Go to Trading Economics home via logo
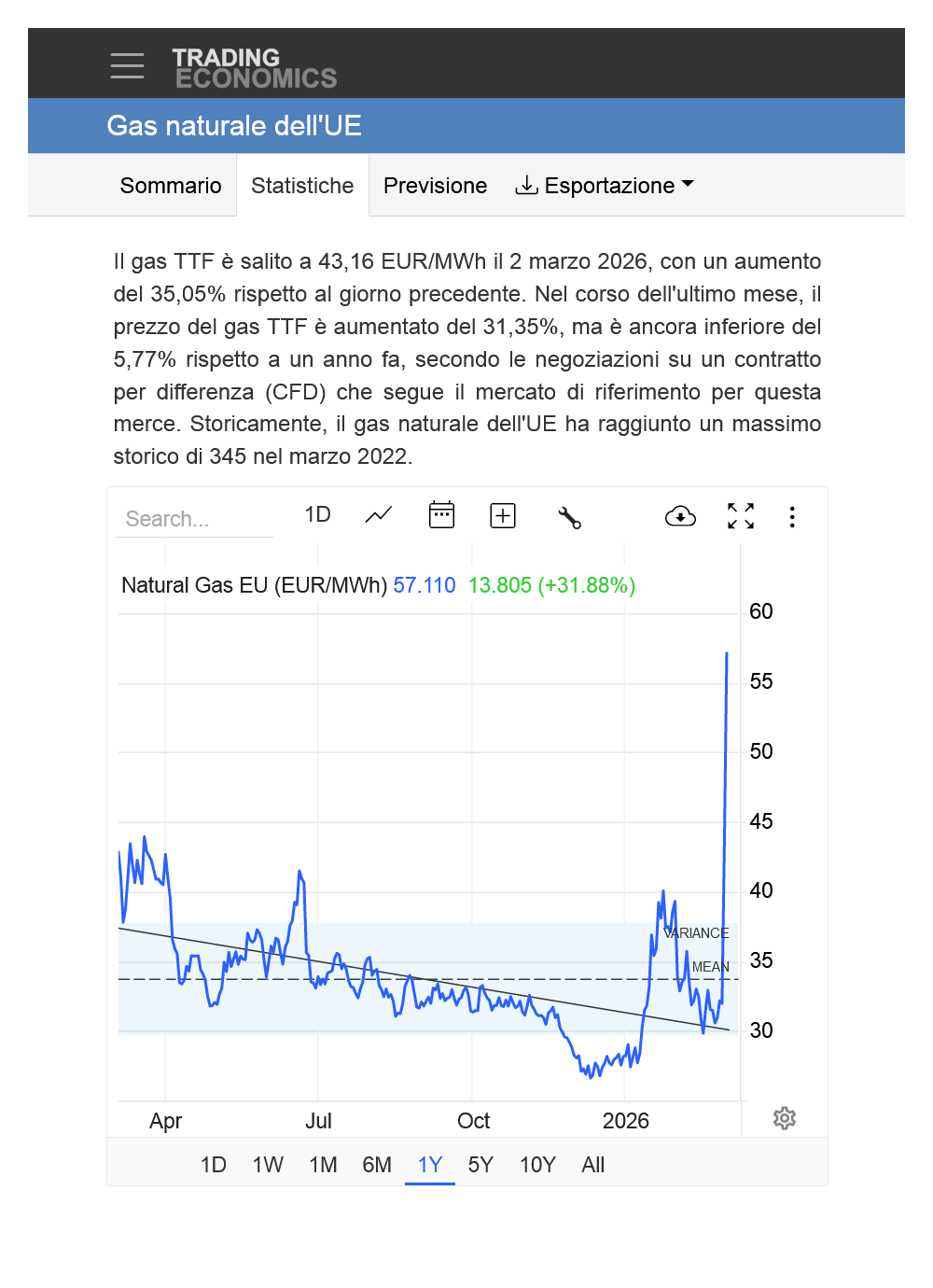 (254, 68)
